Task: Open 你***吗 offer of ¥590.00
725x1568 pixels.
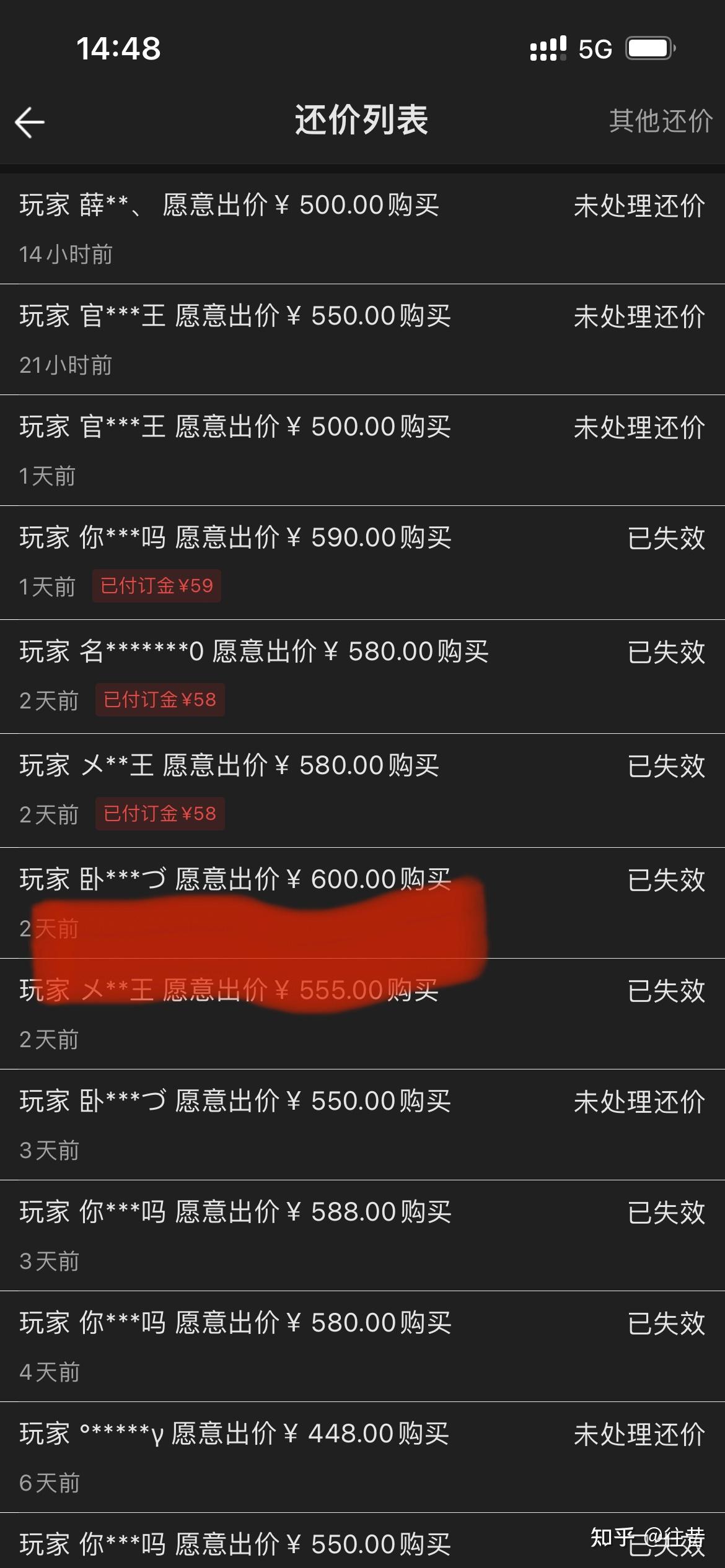Action: coord(362,562)
